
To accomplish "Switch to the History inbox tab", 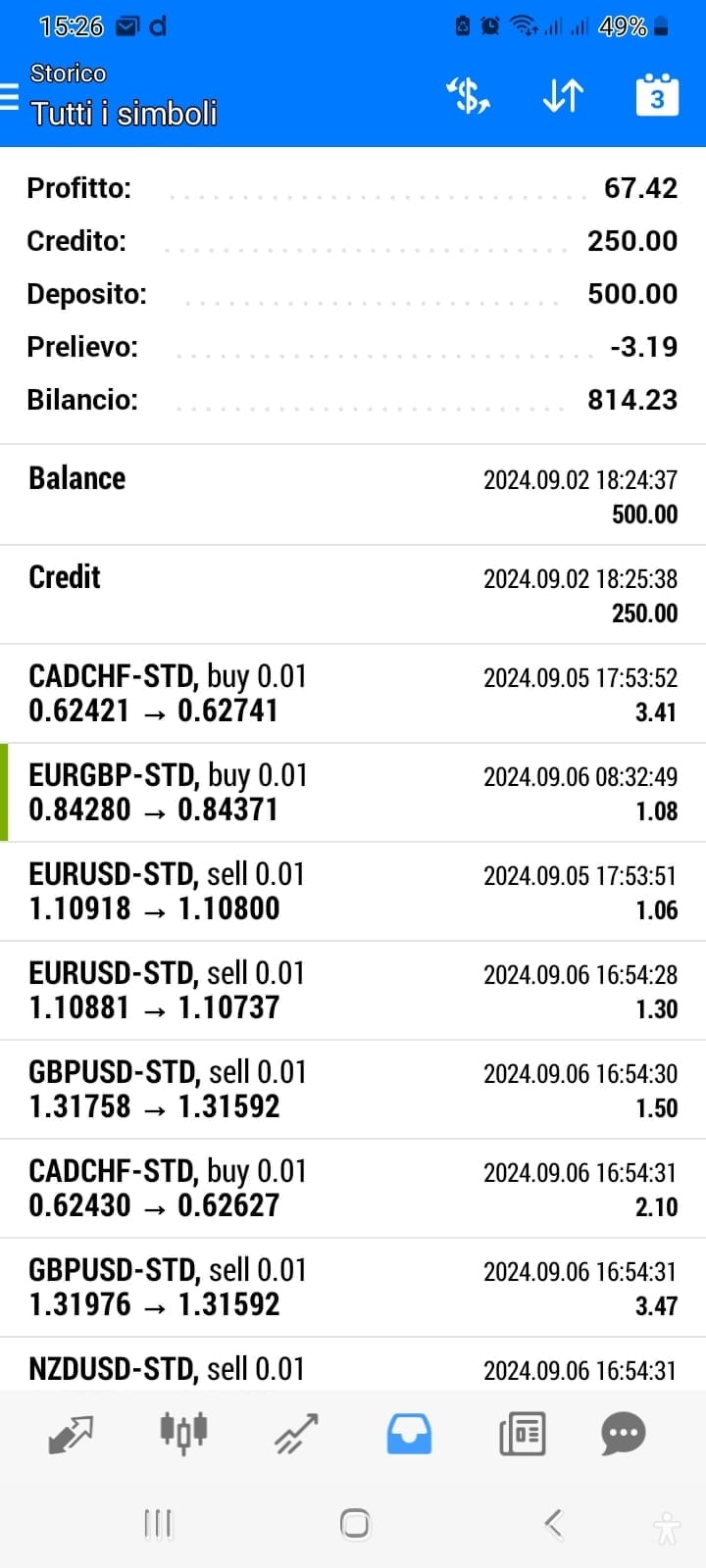I will pyautogui.click(x=409, y=1433).
